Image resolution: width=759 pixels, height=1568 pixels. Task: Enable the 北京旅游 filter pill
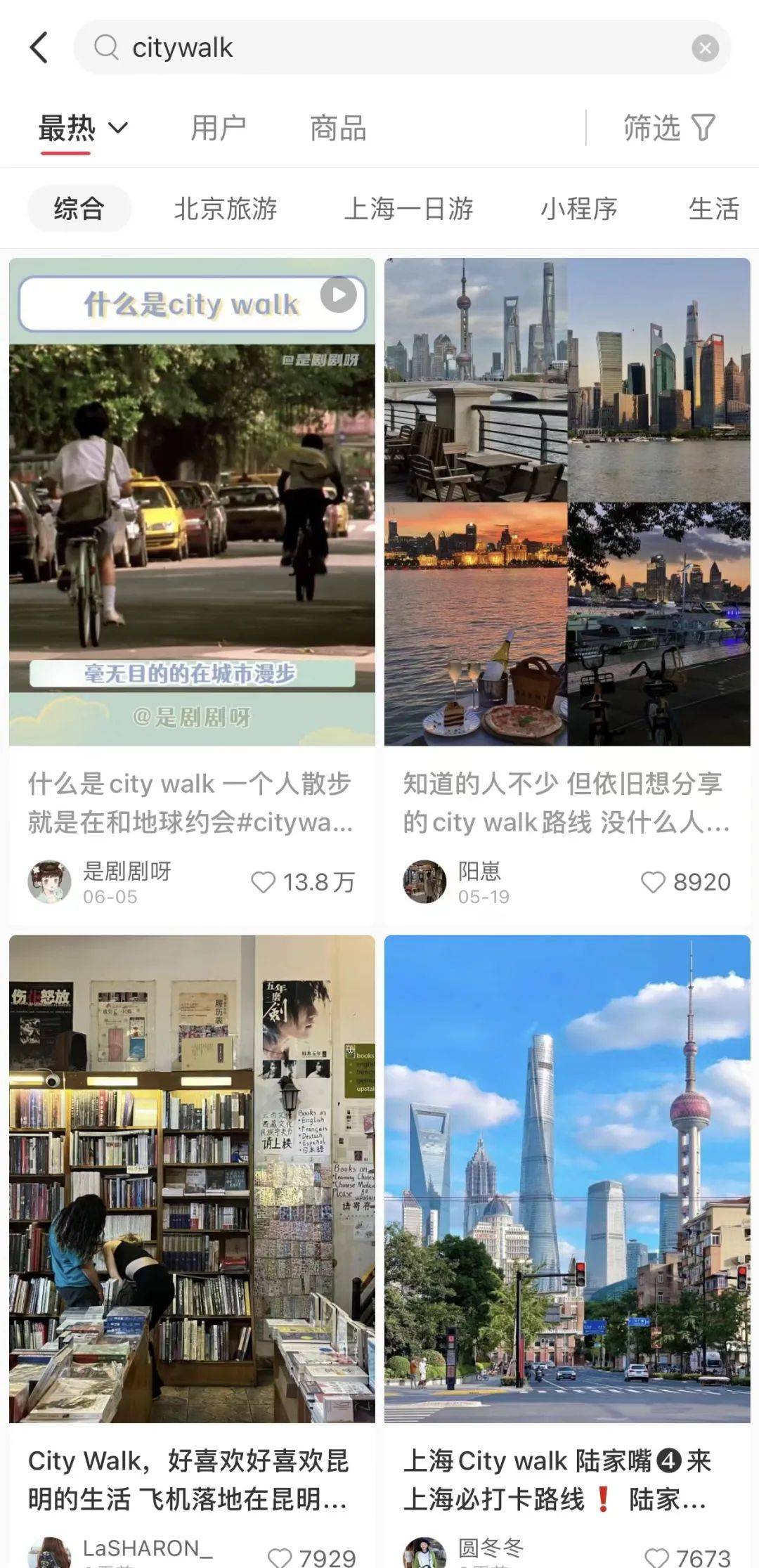pos(228,209)
